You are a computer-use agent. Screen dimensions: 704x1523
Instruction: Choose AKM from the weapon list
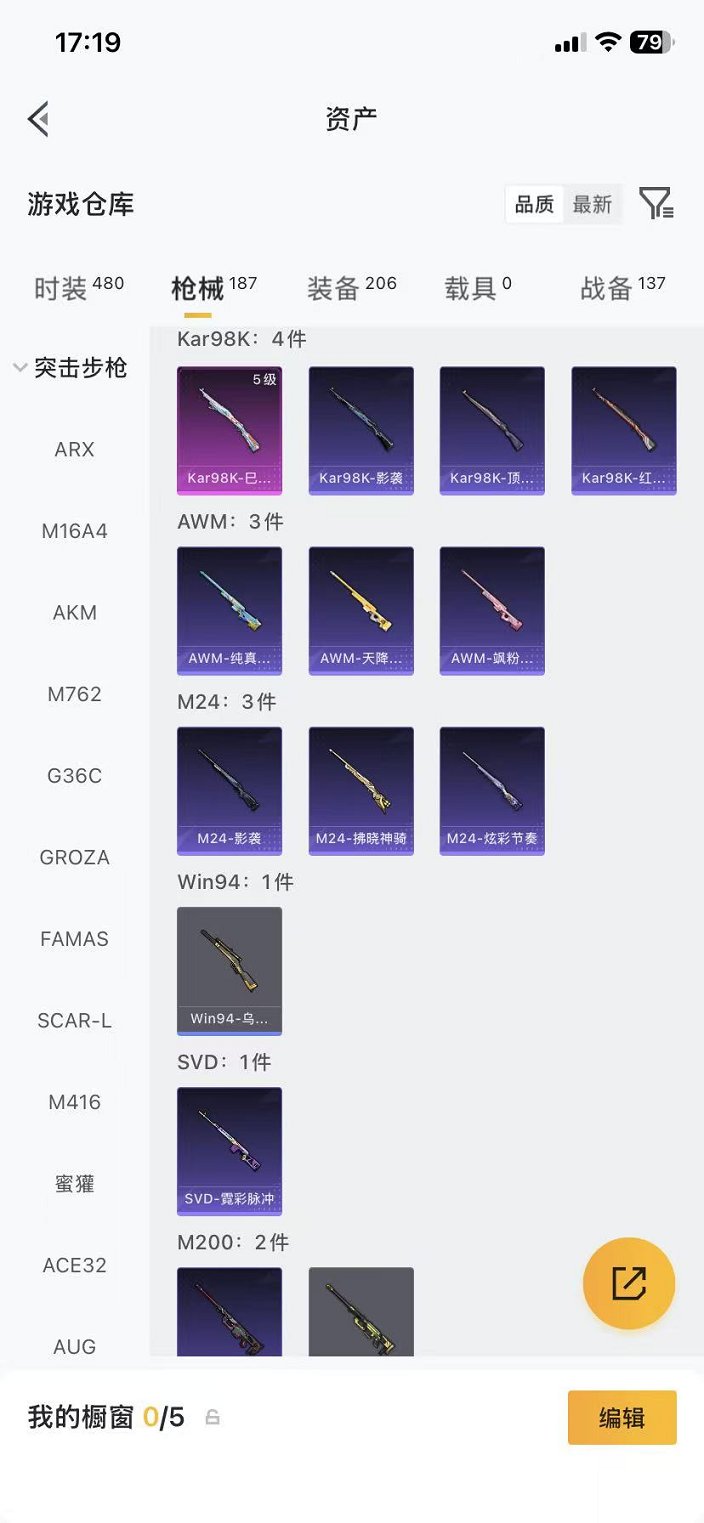pos(75,613)
